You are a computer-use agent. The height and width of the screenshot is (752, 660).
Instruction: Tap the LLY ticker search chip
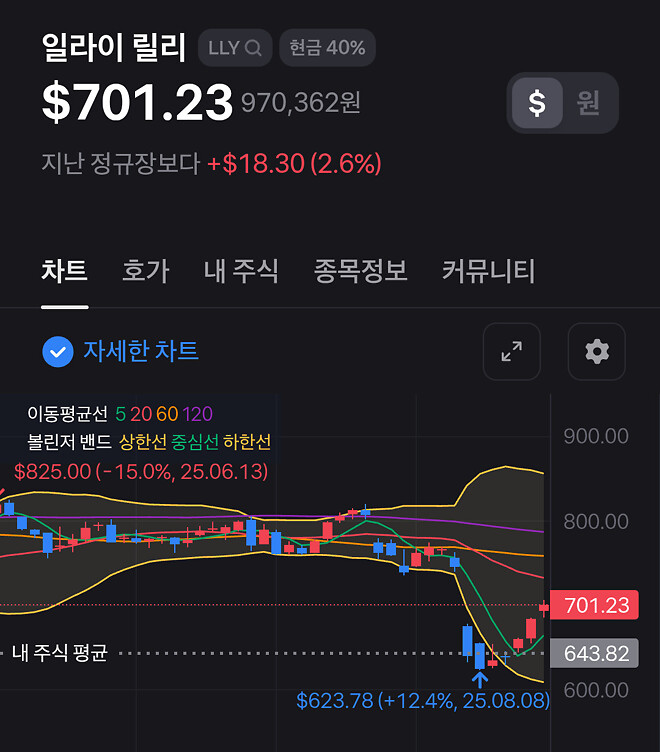(x=234, y=47)
